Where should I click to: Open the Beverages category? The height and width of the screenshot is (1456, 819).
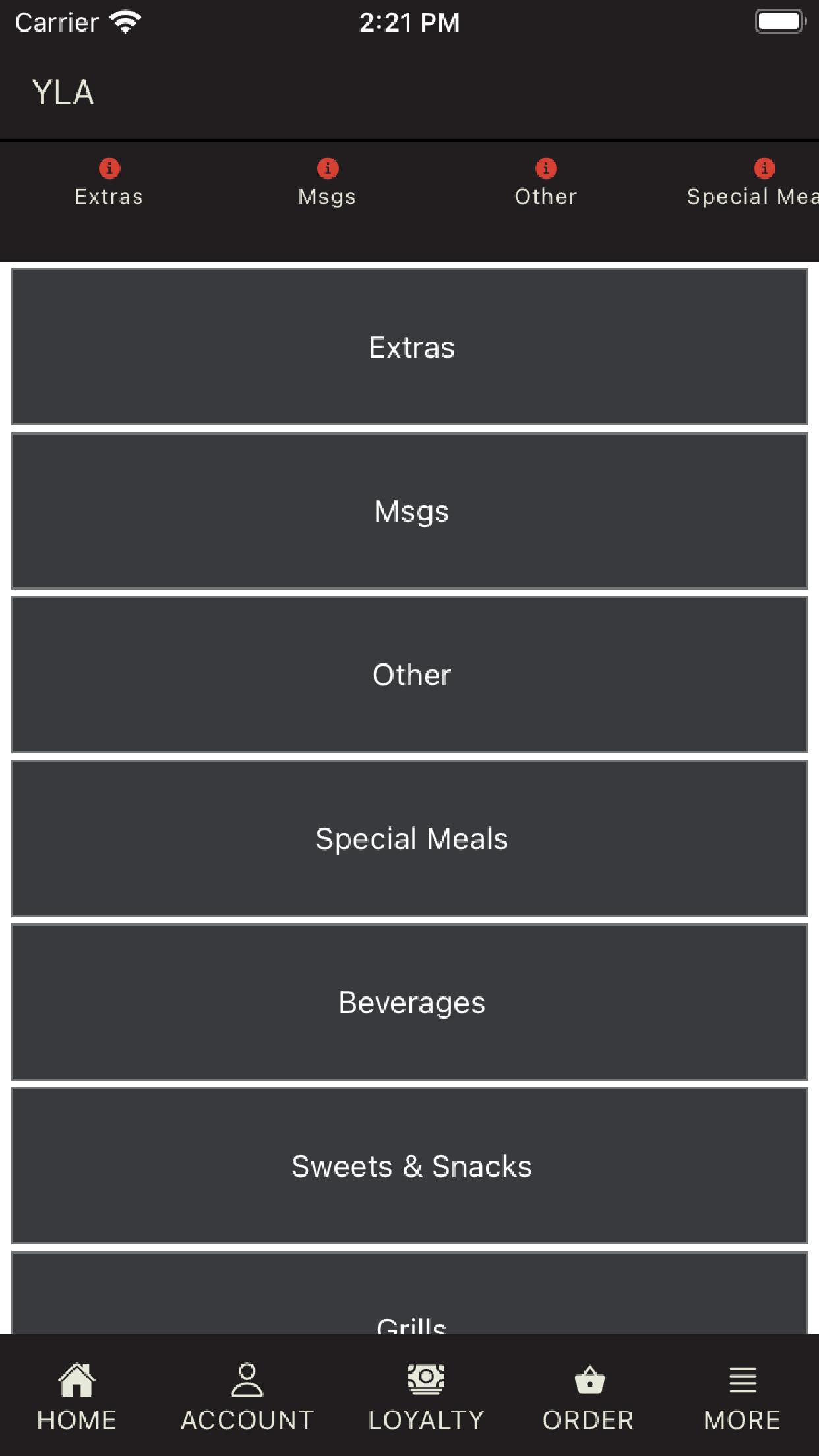click(x=409, y=1002)
